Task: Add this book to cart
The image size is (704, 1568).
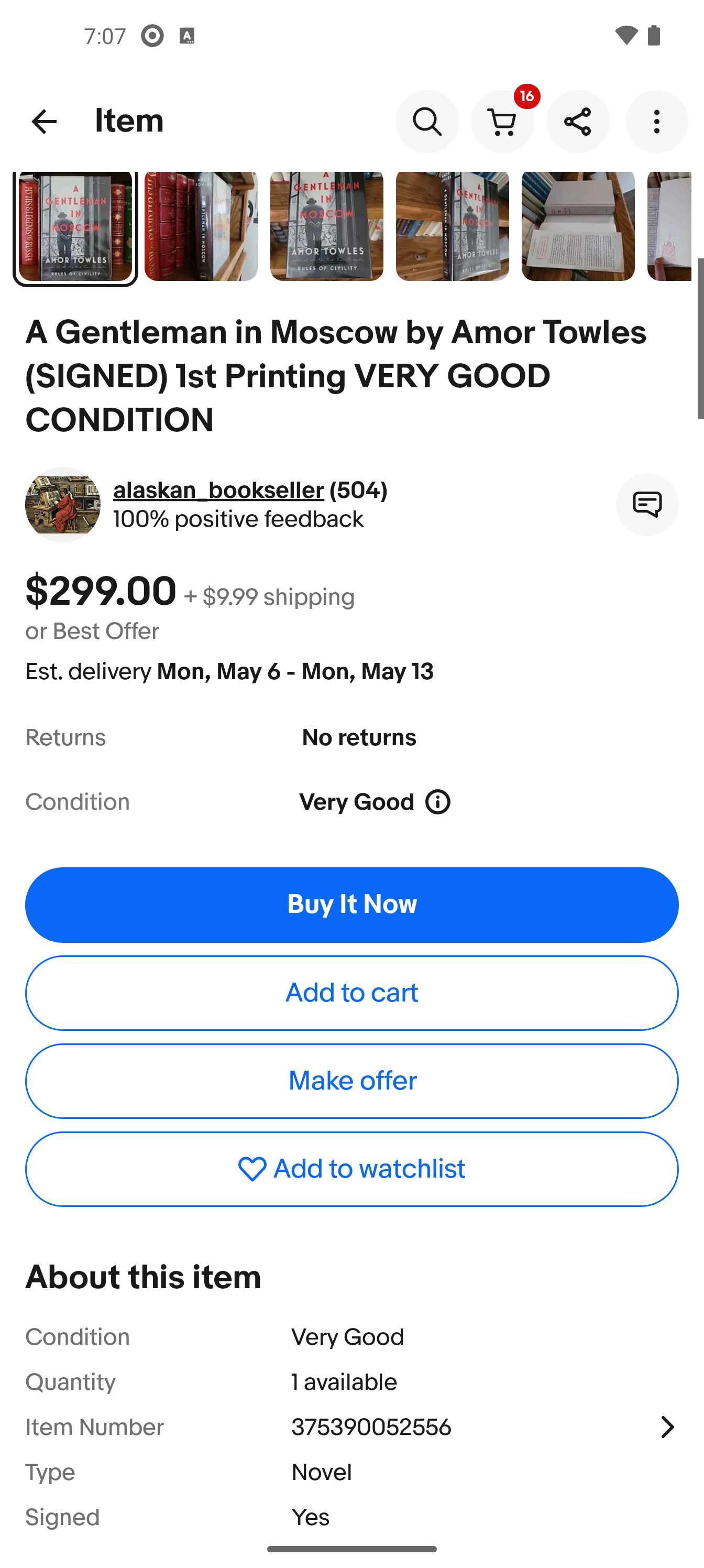Action: (351, 993)
